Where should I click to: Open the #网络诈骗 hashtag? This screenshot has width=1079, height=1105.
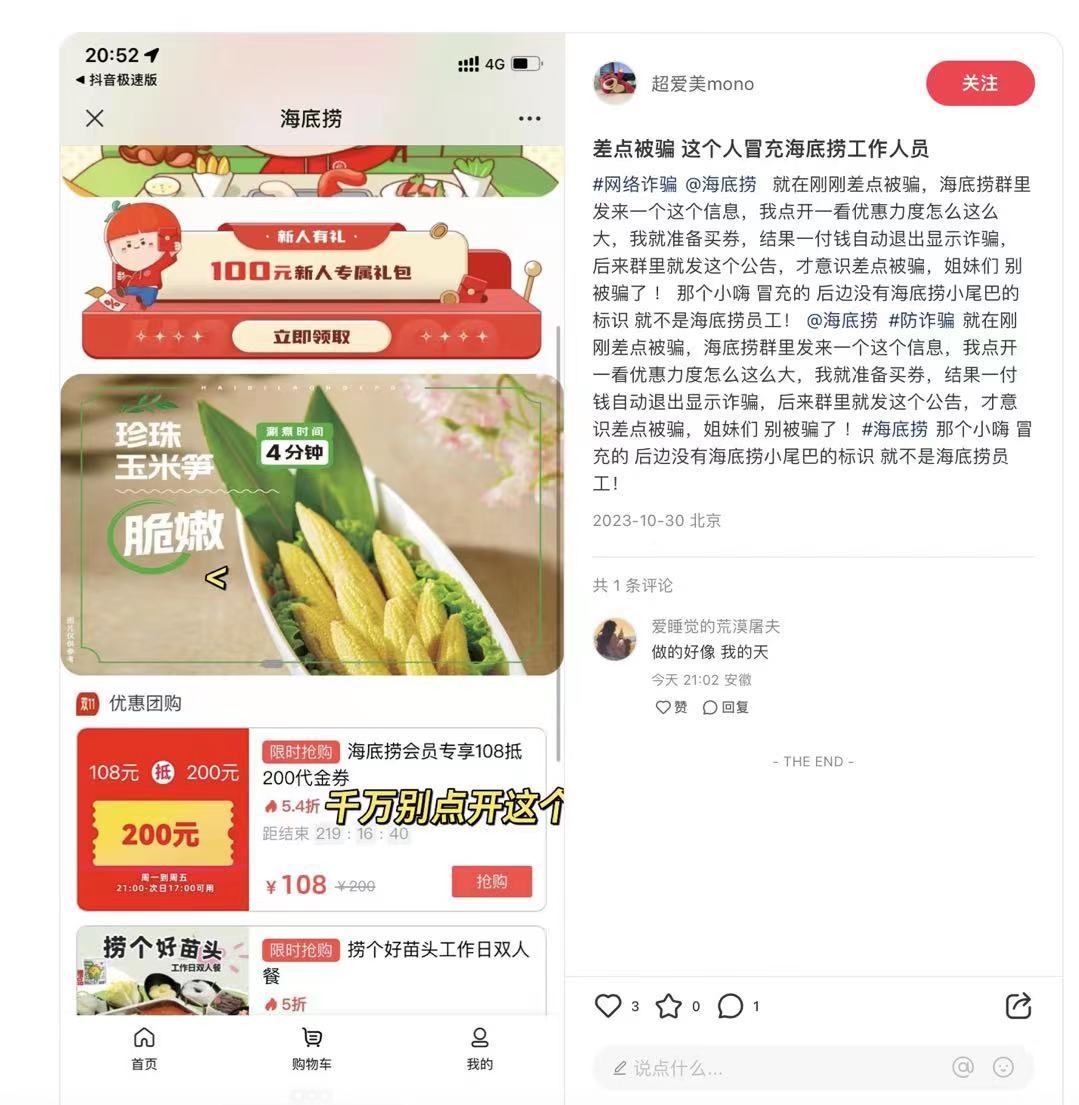pos(634,184)
